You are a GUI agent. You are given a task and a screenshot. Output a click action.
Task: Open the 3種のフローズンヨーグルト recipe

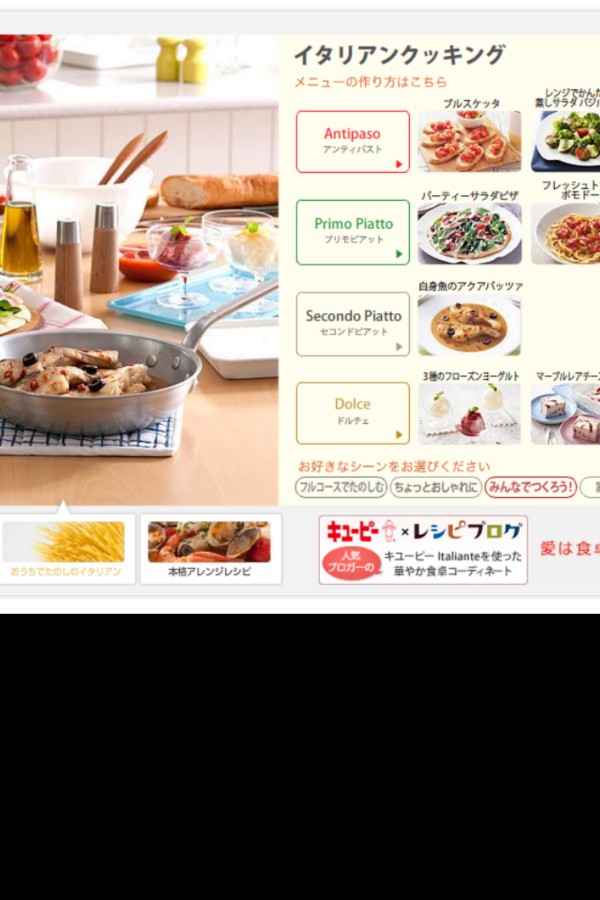[469, 412]
